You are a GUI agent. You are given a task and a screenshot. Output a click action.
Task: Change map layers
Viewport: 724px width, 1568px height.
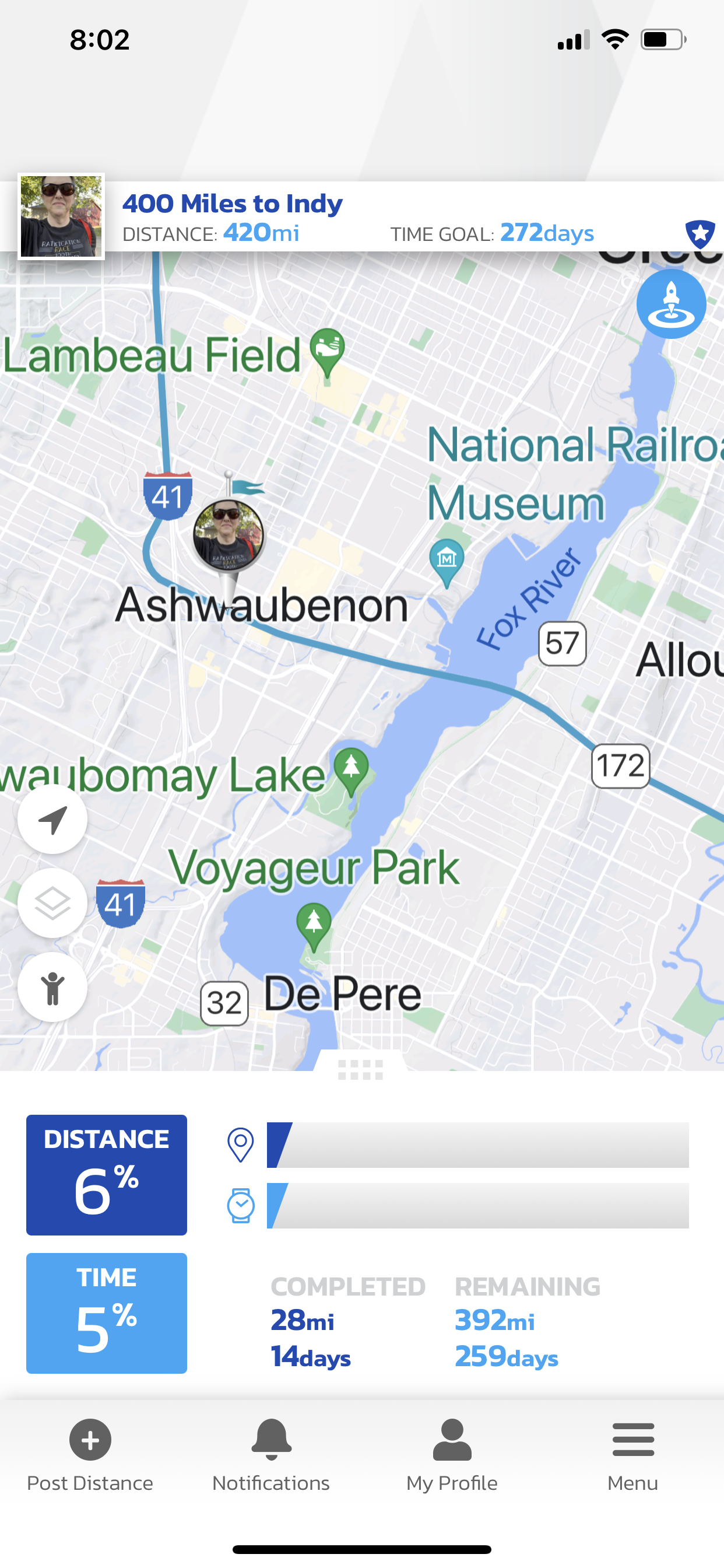tap(52, 904)
